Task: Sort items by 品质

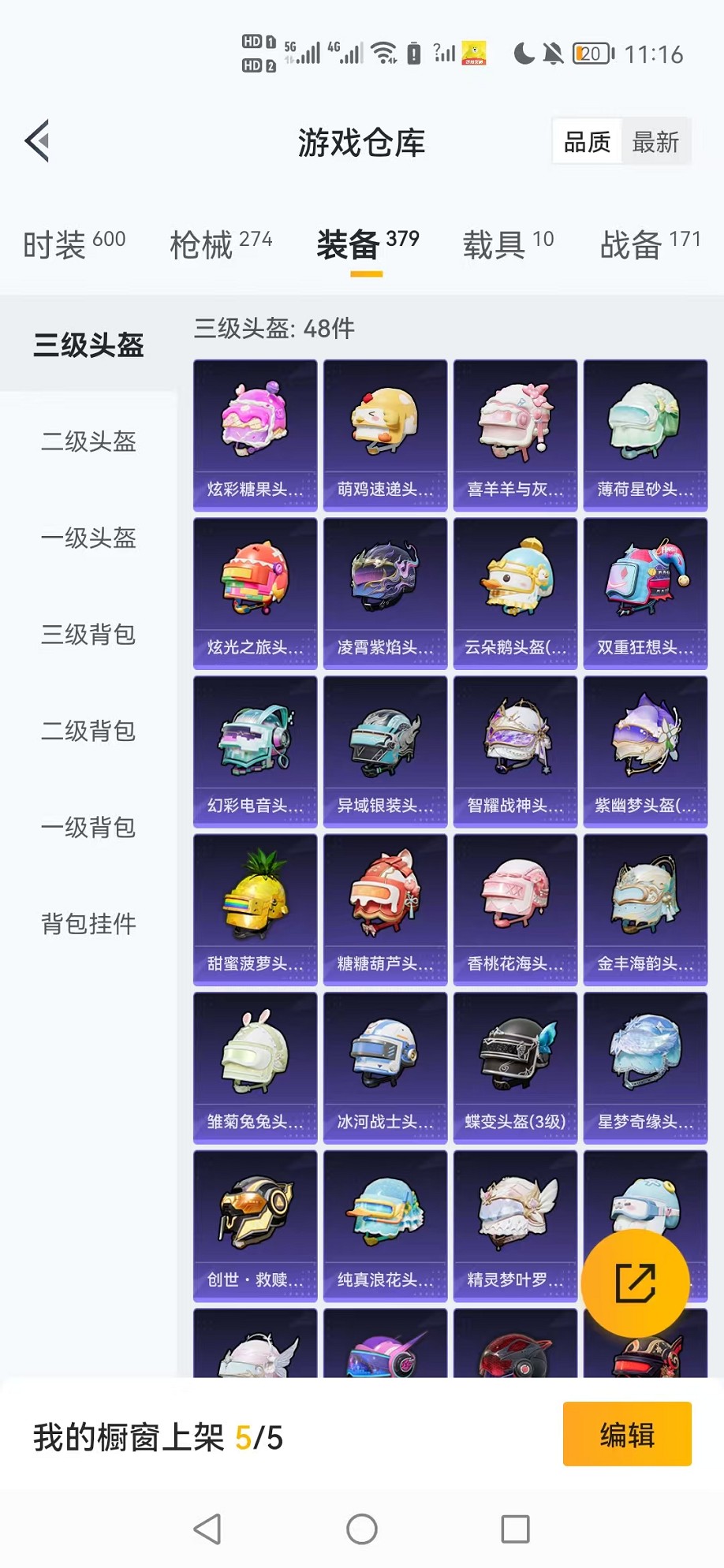Action: pos(588,142)
